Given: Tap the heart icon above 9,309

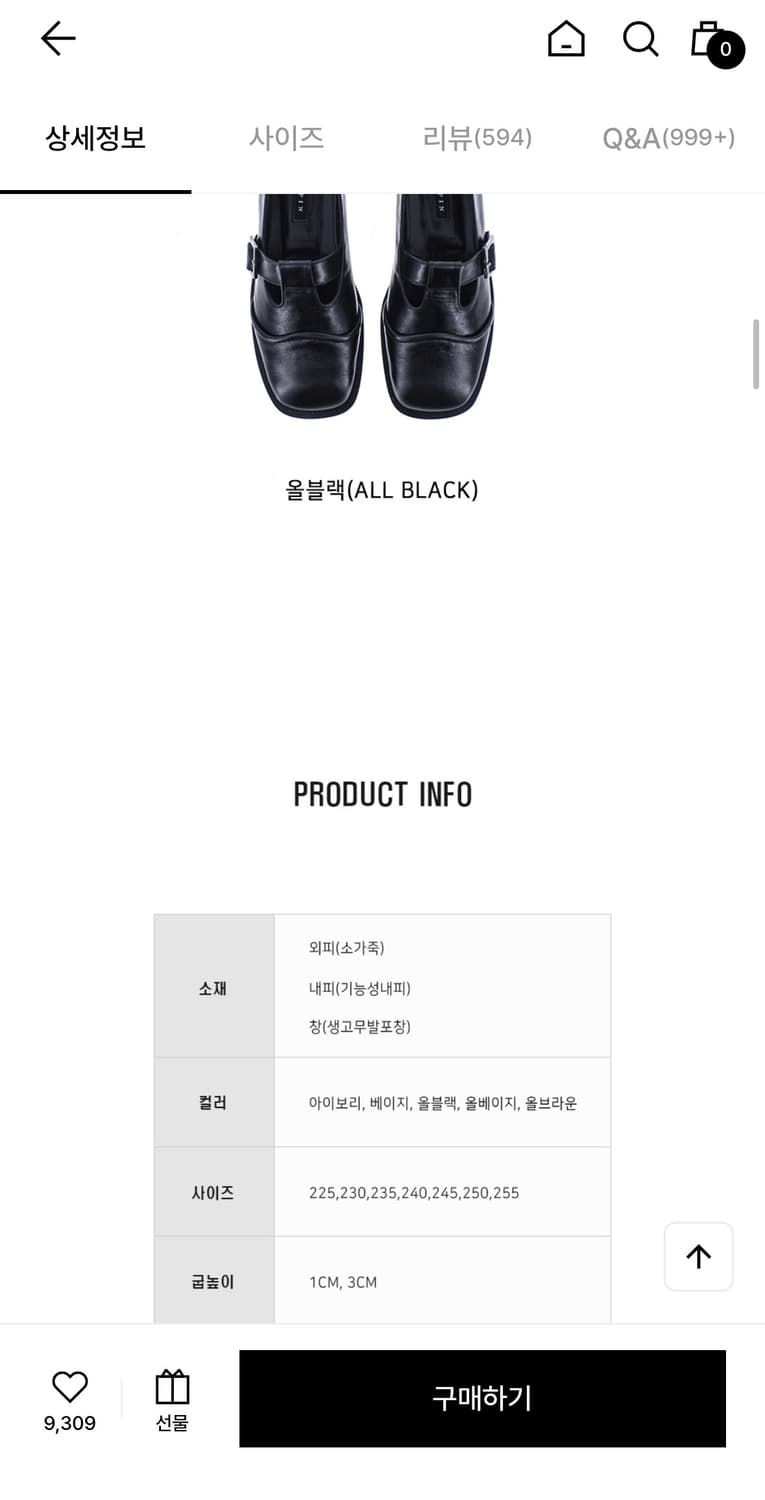Looking at the screenshot, I should pyautogui.click(x=68, y=1385).
